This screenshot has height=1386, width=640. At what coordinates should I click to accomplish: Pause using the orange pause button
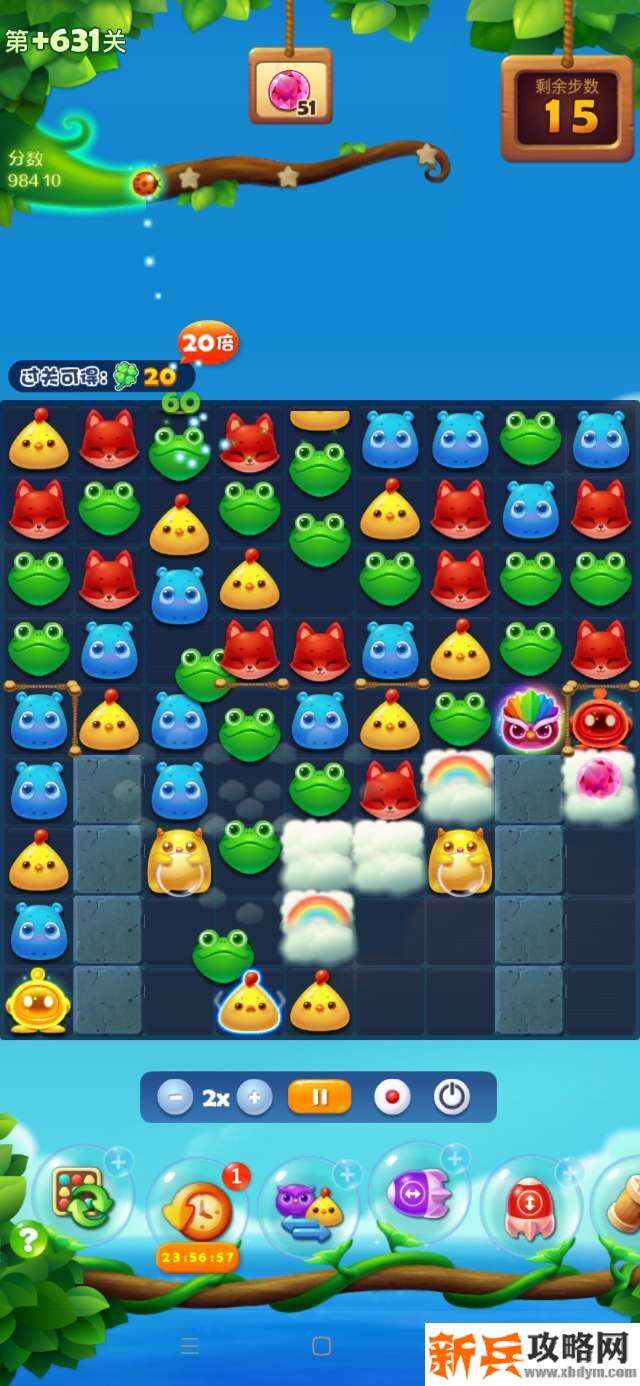coord(319,1097)
